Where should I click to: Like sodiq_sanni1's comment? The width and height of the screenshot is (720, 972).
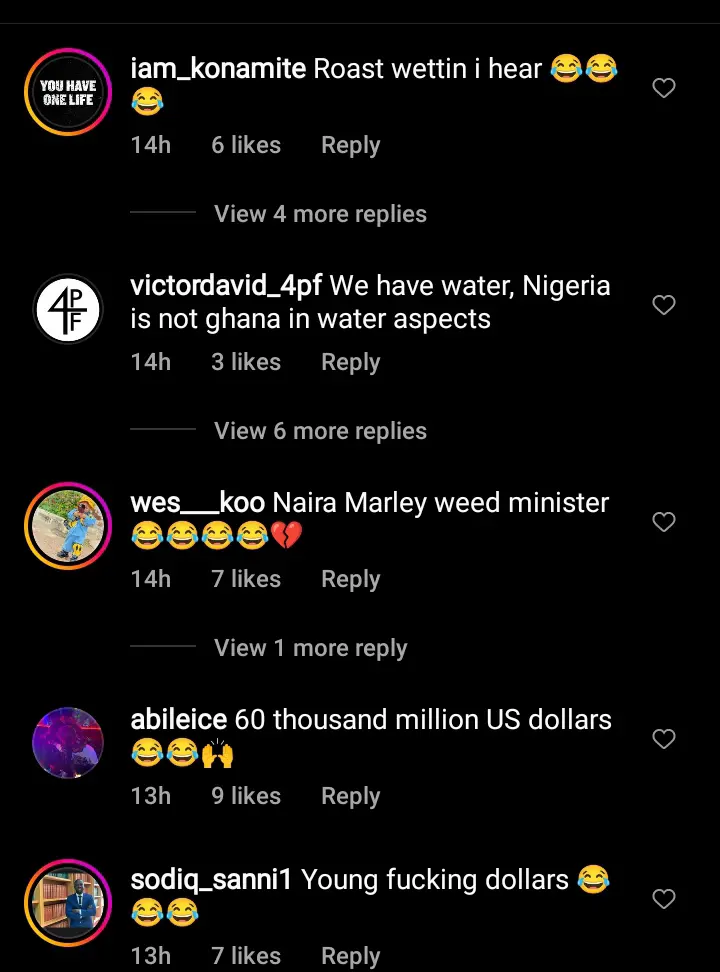point(664,900)
